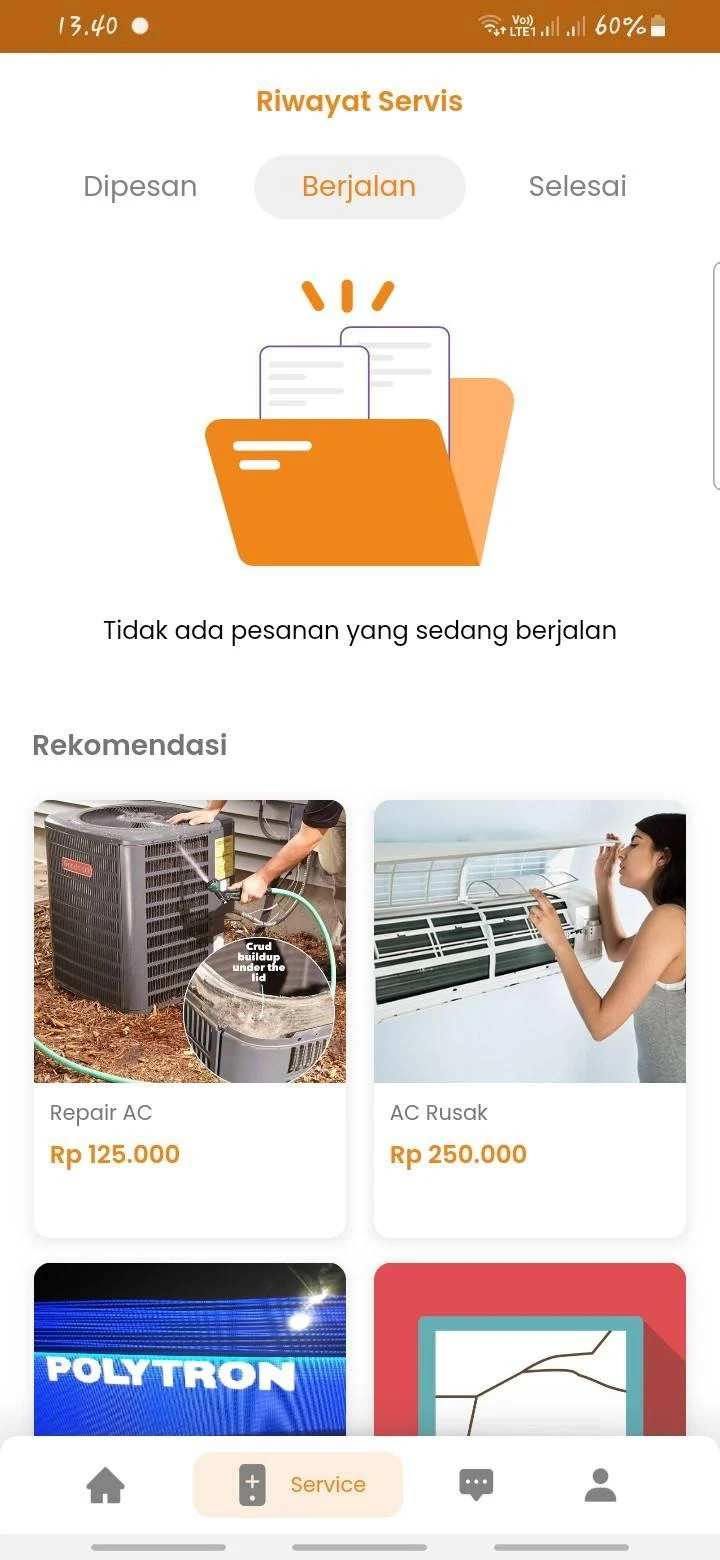The width and height of the screenshot is (720, 1560).
Task: Open the Polytron recommendation card
Action: [190, 1350]
